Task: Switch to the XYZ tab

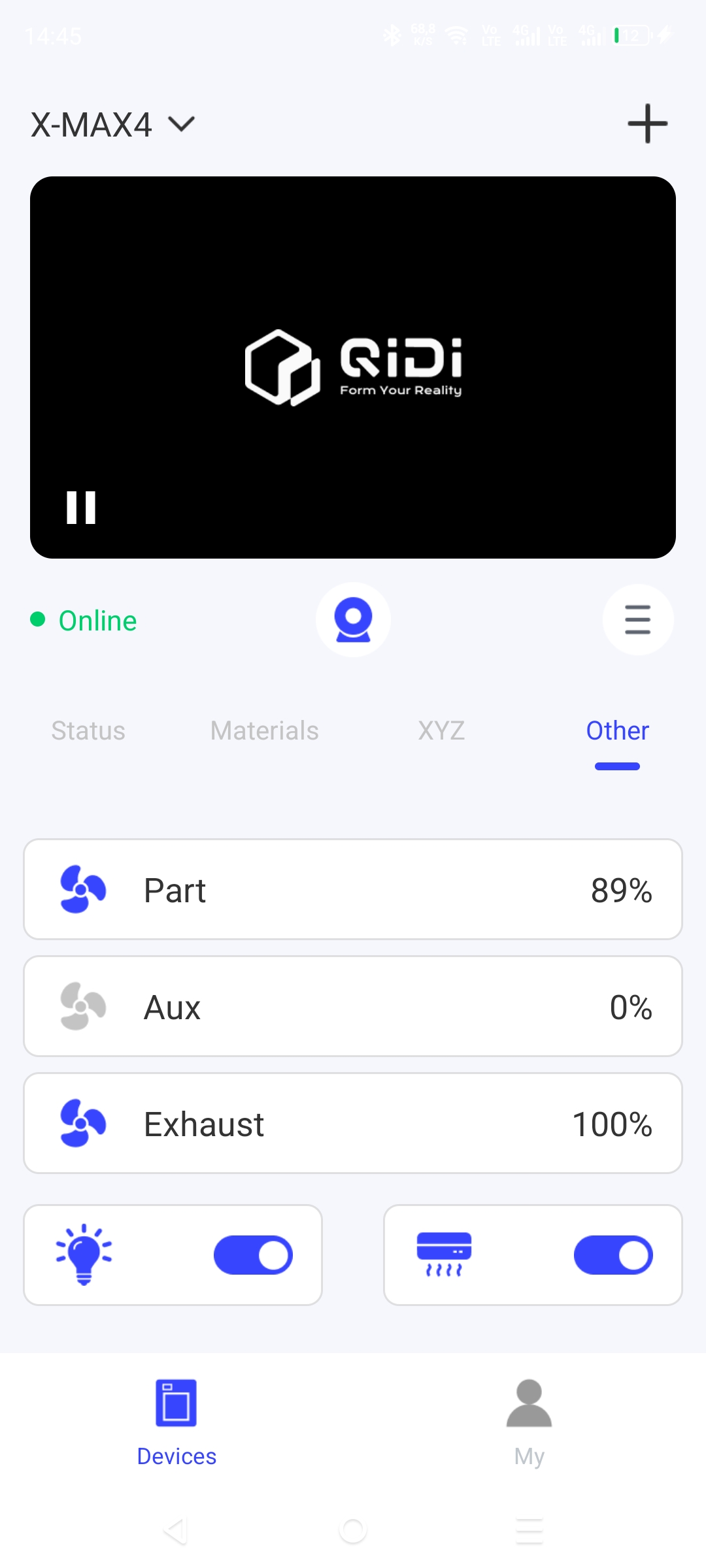Action: pyautogui.click(x=441, y=730)
